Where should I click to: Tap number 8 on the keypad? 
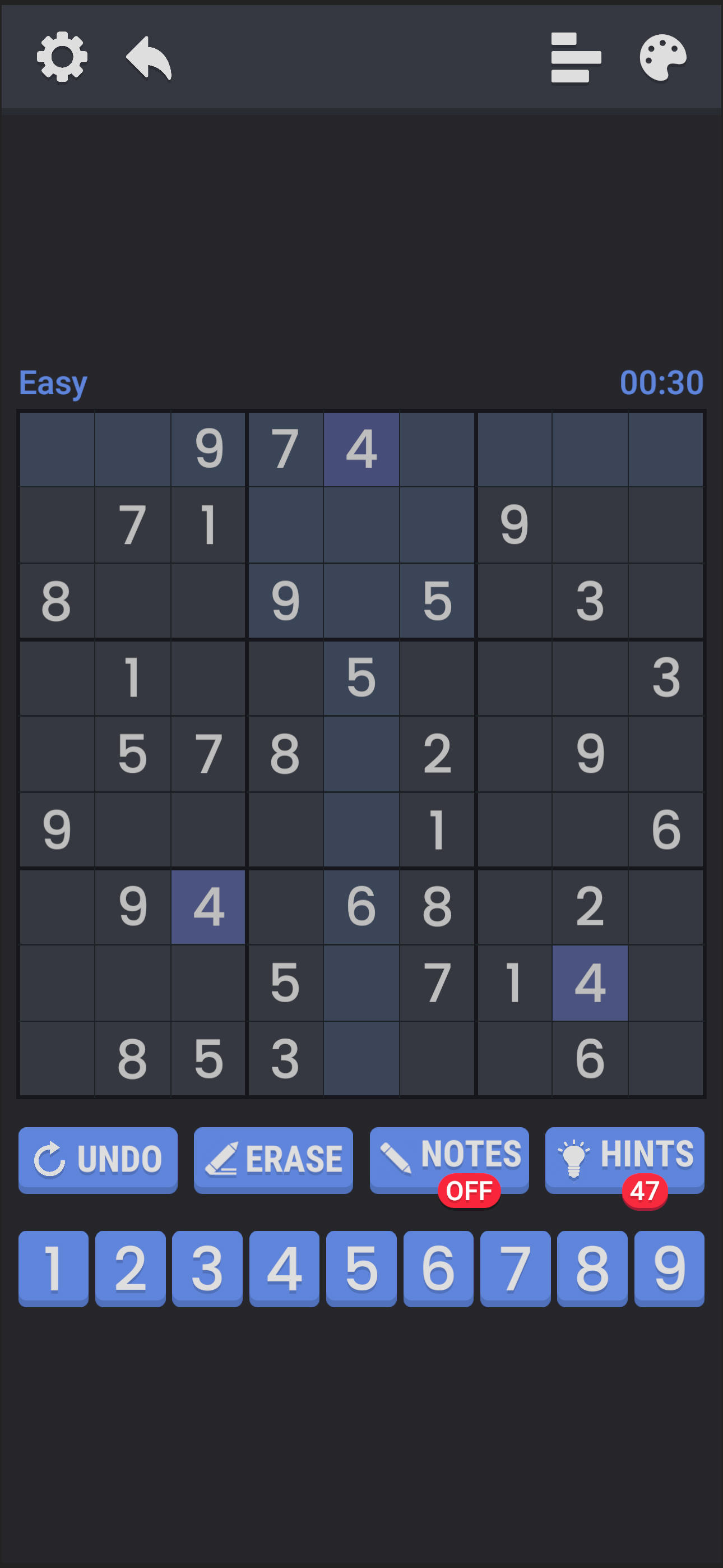[x=592, y=1268]
